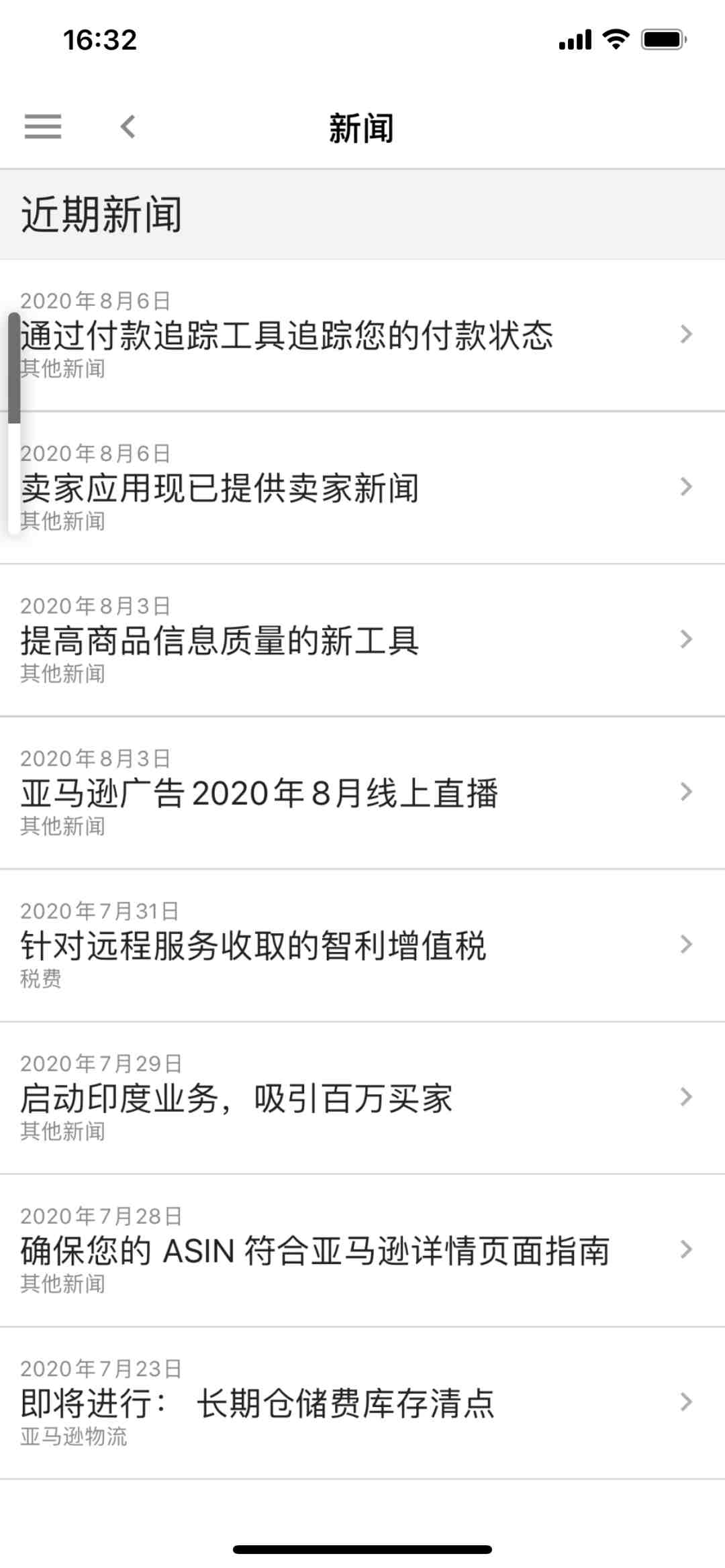Open the 通过付款追踪工具追踪您的付款状态 article
The height and width of the screenshot is (1568, 725).
(362, 335)
